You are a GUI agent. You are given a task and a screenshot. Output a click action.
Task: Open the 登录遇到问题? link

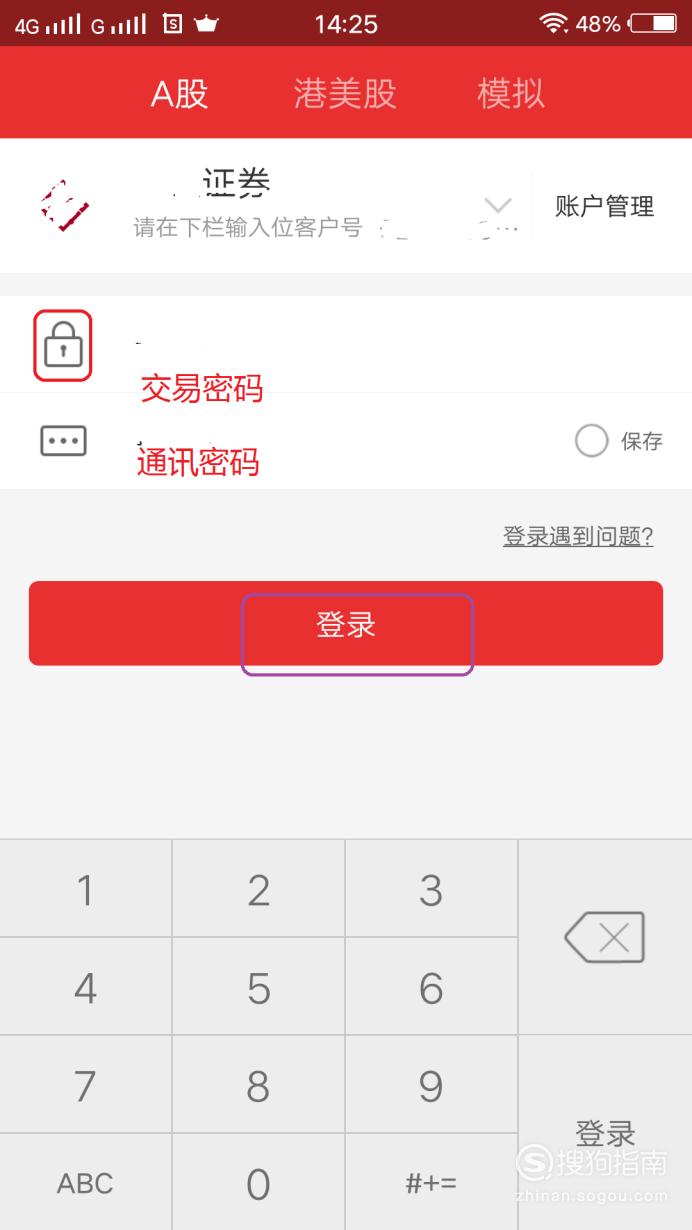[578, 536]
